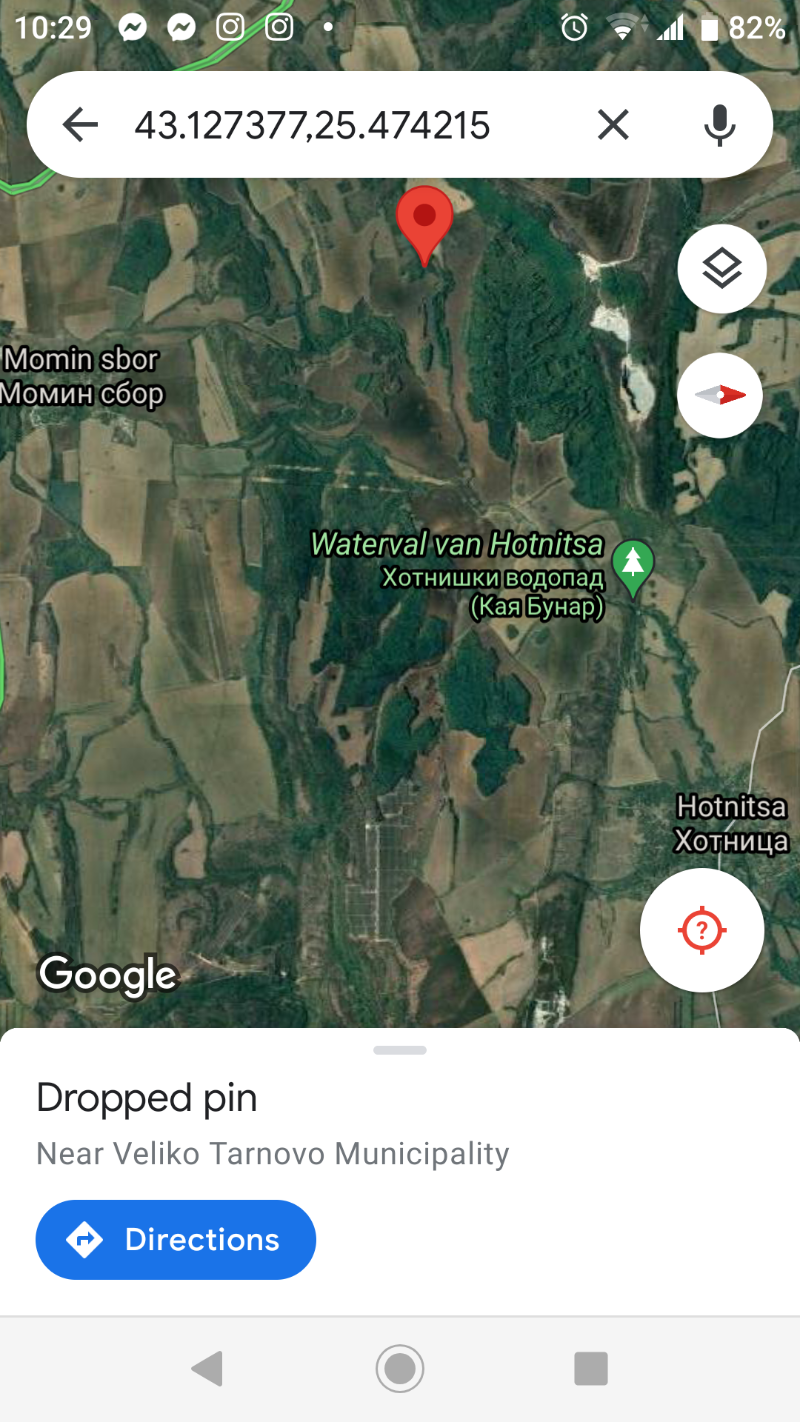Open the Waterval van Hotnitsa park marker
This screenshot has height=1422, width=800.
[x=633, y=565]
